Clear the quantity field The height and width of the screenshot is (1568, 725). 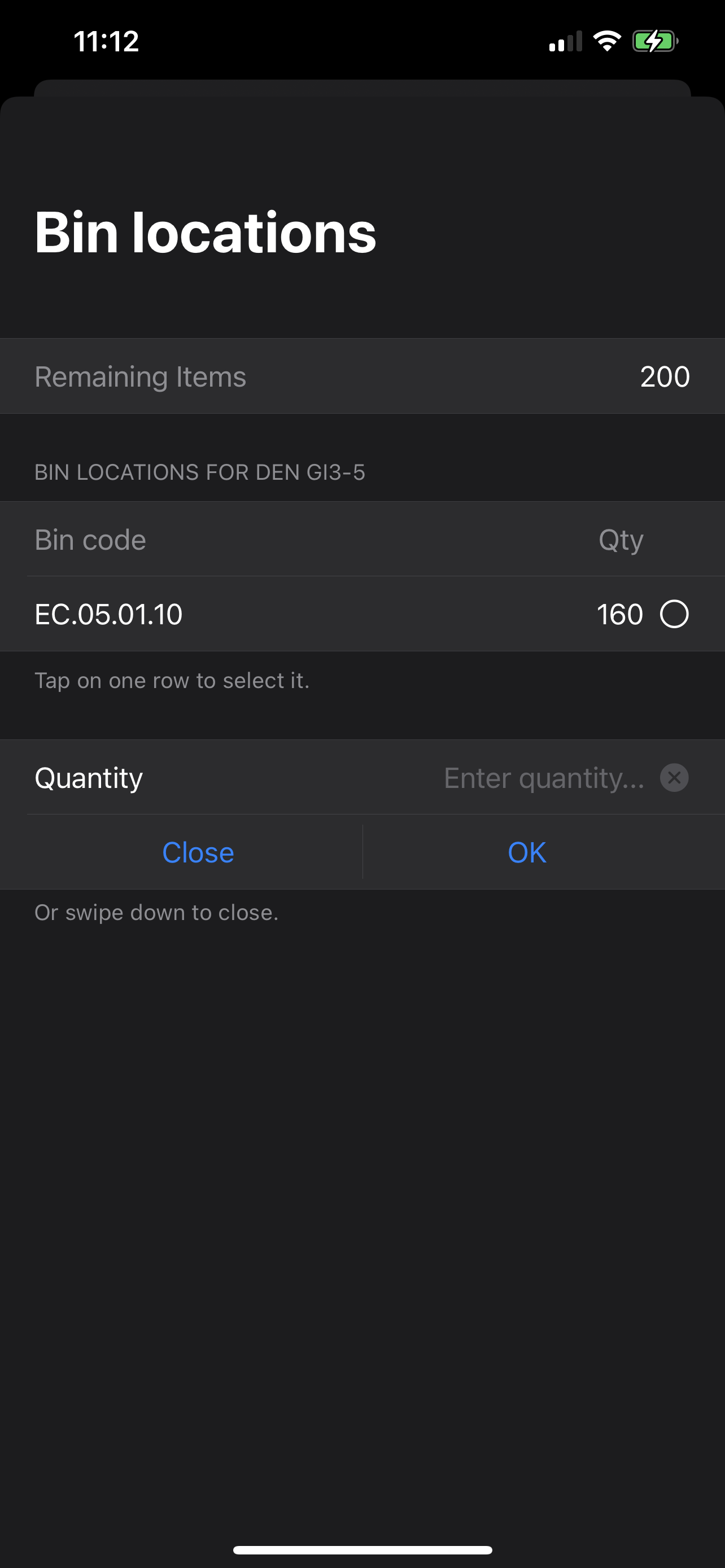pyautogui.click(x=674, y=778)
